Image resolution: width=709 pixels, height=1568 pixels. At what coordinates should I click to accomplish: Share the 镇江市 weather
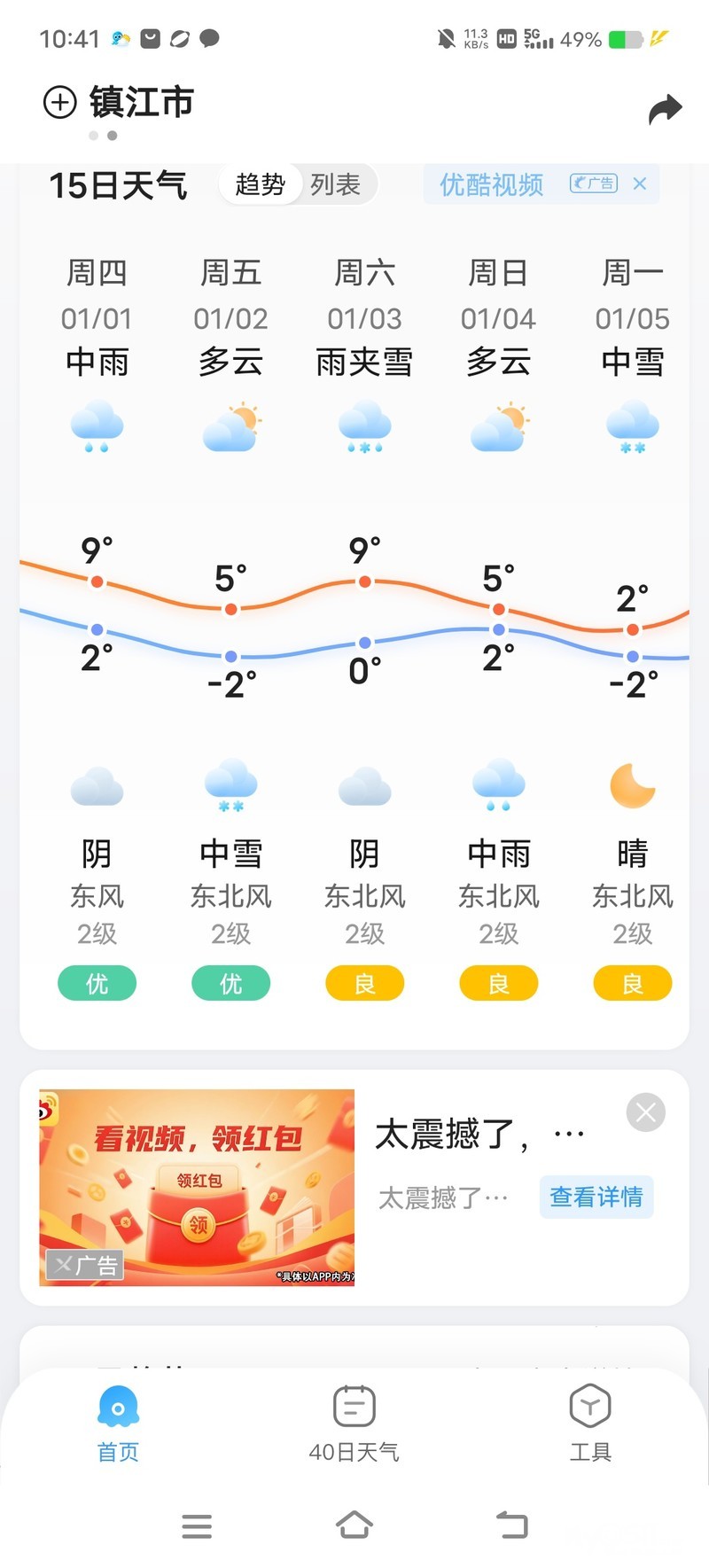(665, 109)
